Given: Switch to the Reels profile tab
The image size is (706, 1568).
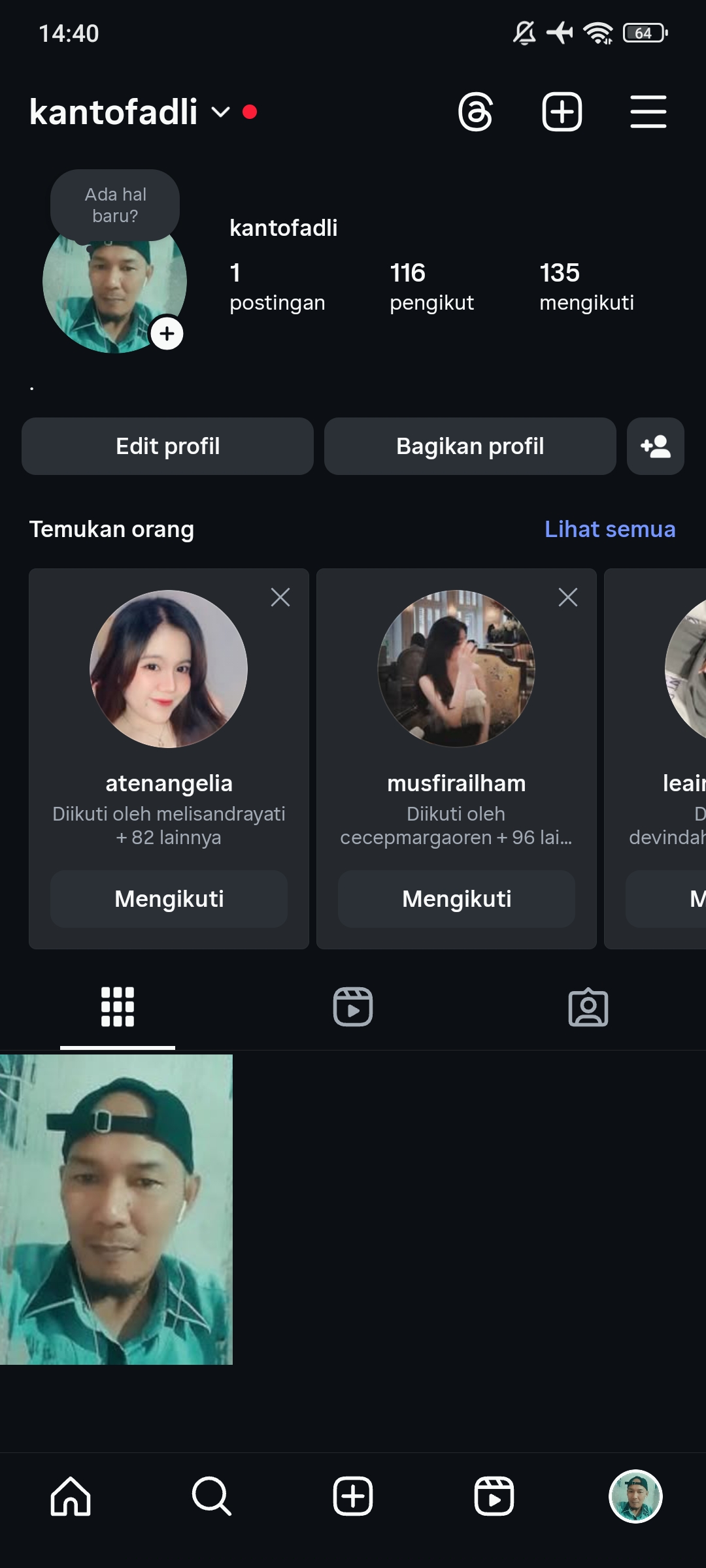Looking at the screenshot, I should coord(353,1007).
